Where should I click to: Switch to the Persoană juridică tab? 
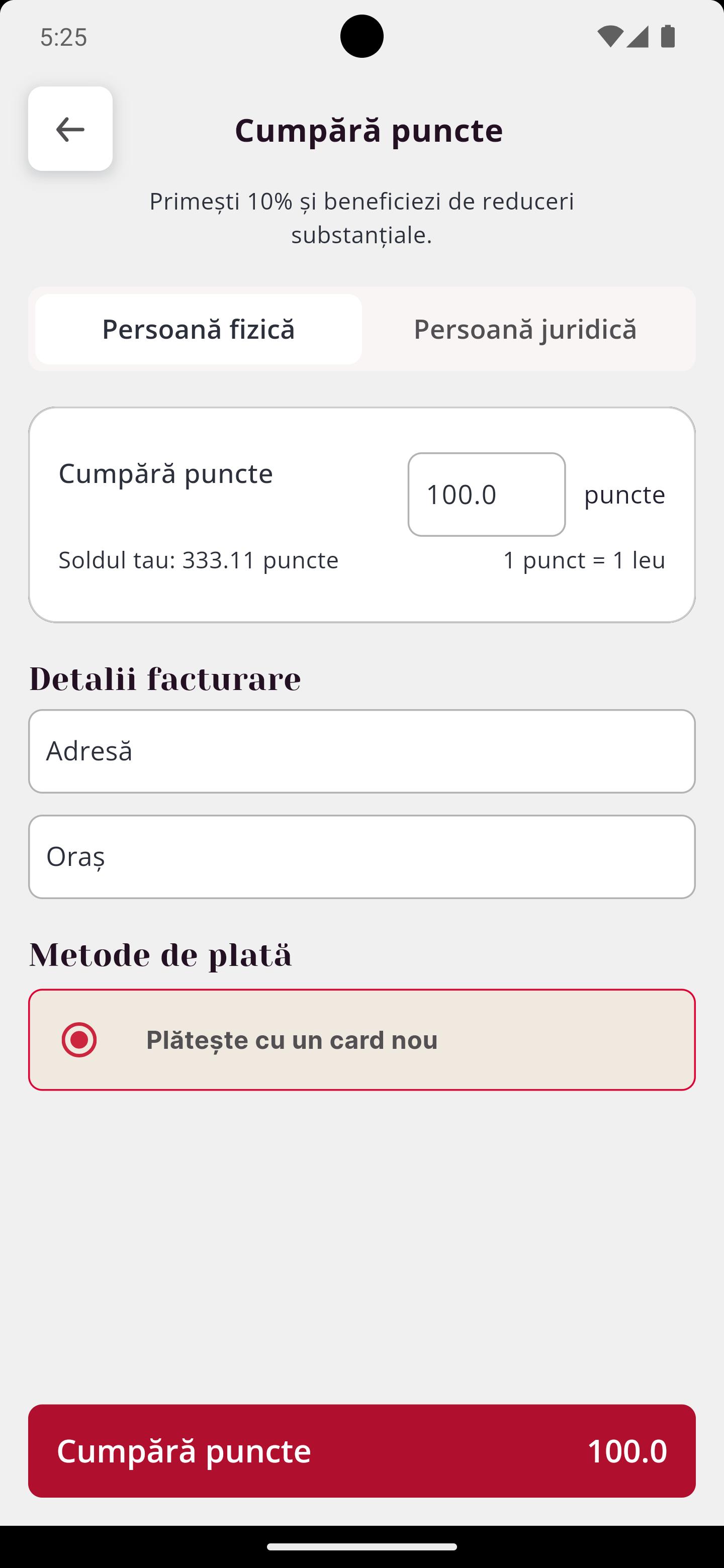(x=525, y=329)
